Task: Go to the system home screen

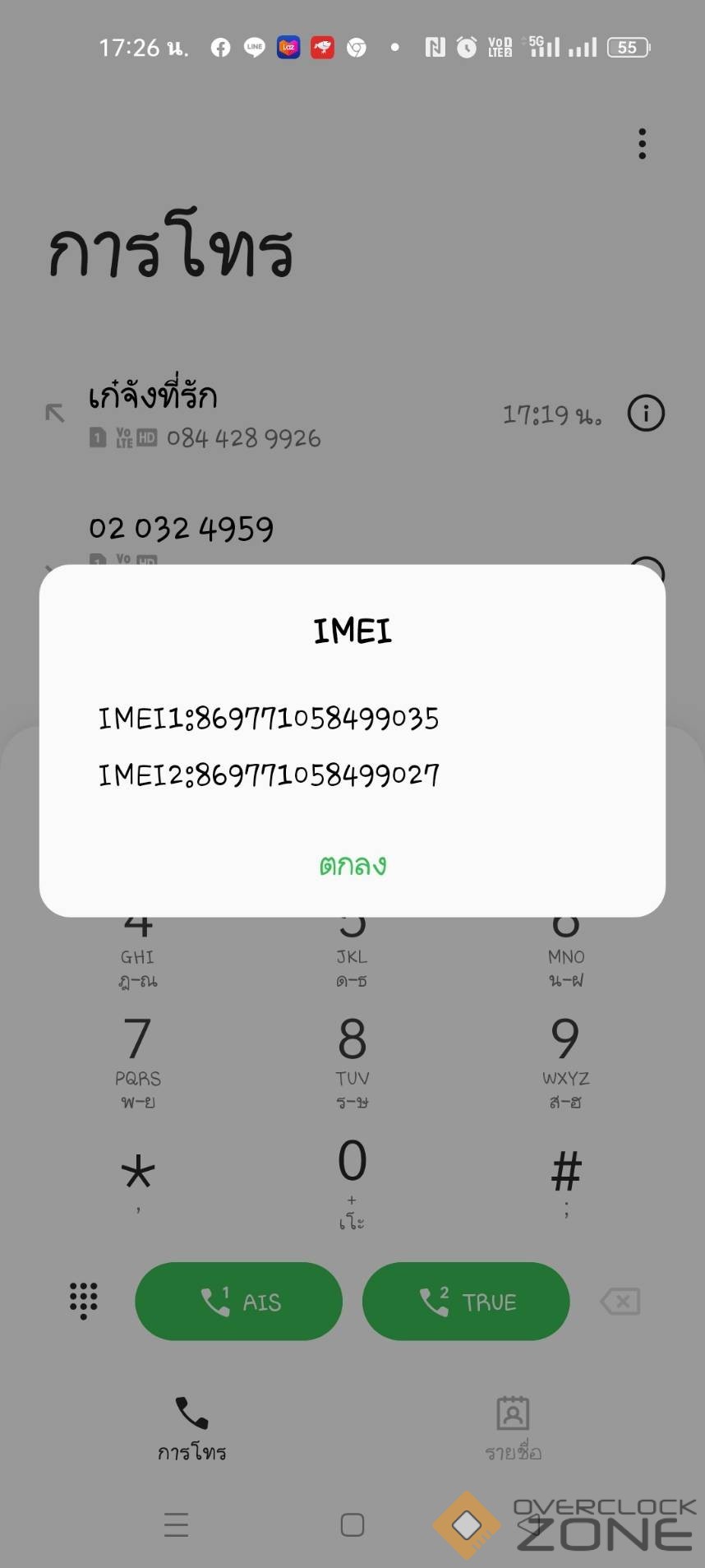Action: click(352, 1525)
